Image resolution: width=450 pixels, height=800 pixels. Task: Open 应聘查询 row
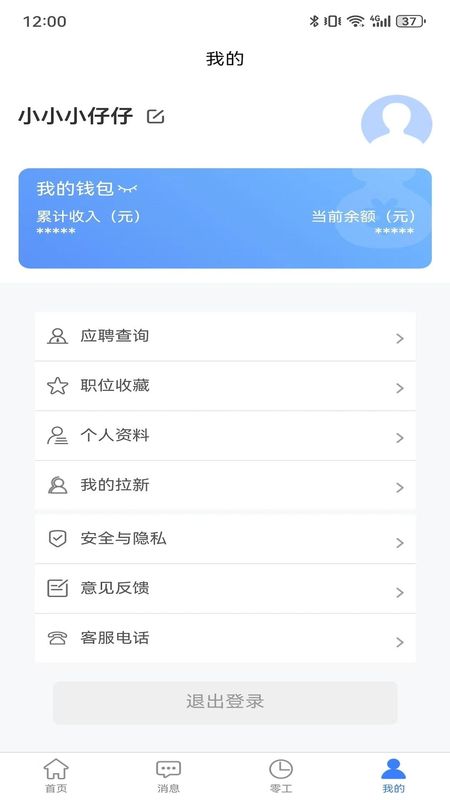pos(225,336)
